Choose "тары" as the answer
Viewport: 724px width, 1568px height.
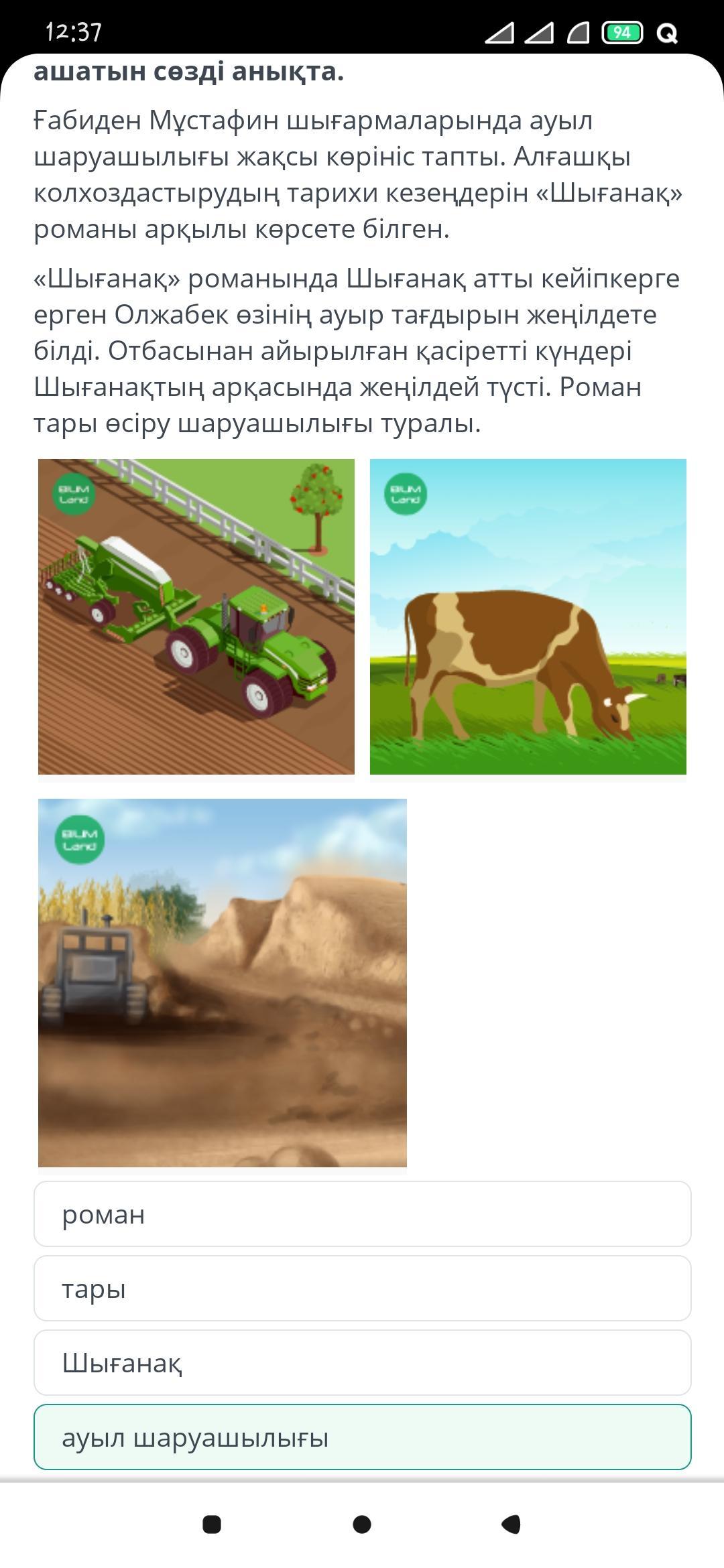coord(362,1289)
